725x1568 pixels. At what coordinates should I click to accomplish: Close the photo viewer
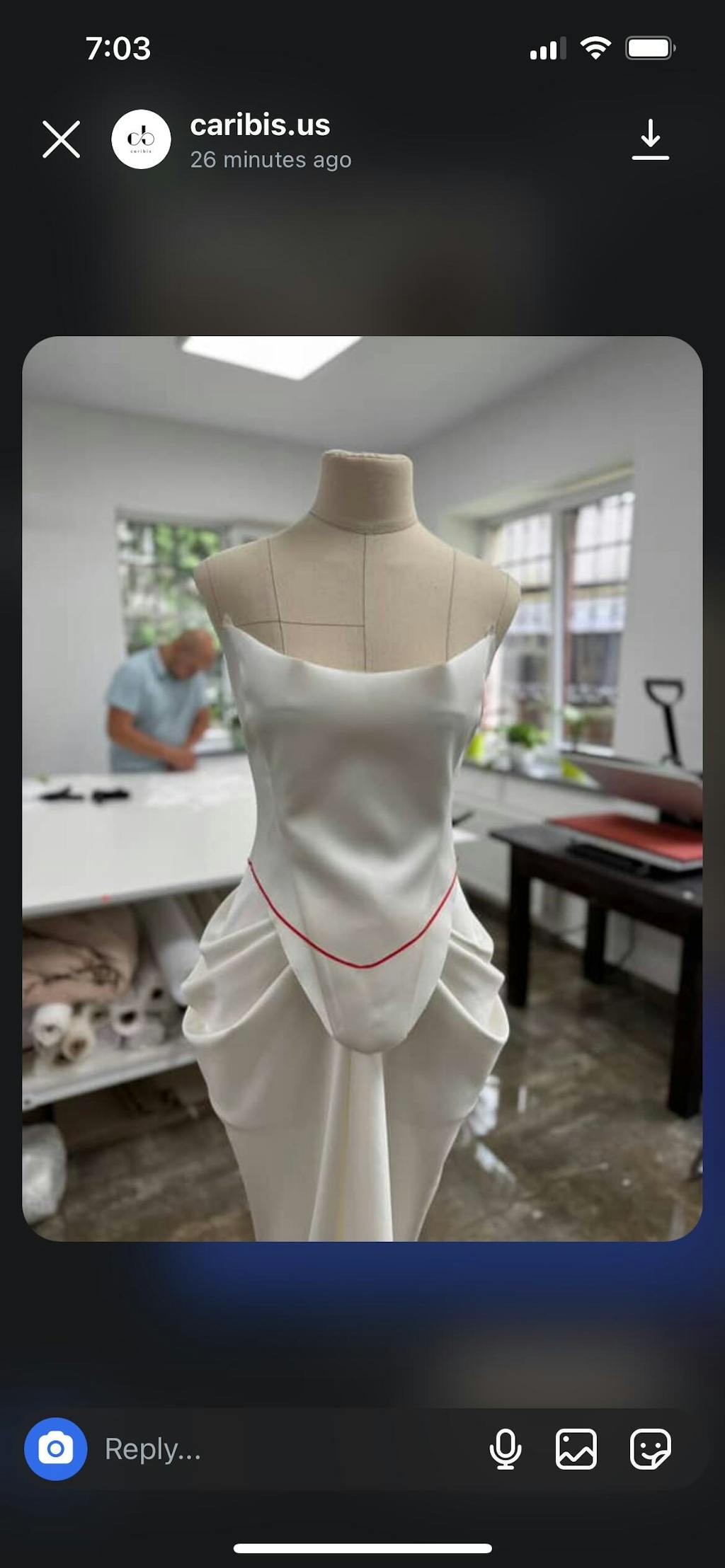coord(61,139)
